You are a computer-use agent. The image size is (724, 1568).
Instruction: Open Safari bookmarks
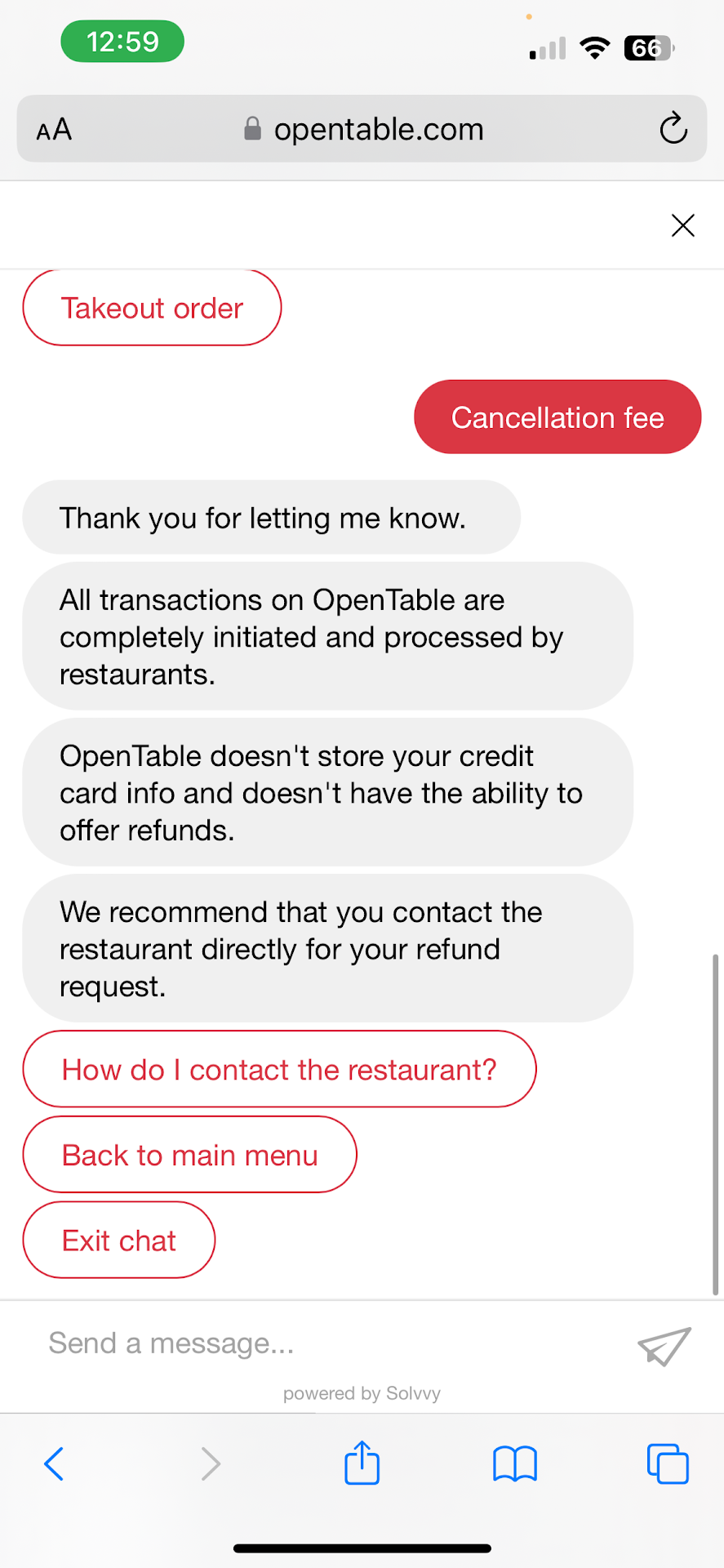514,1463
